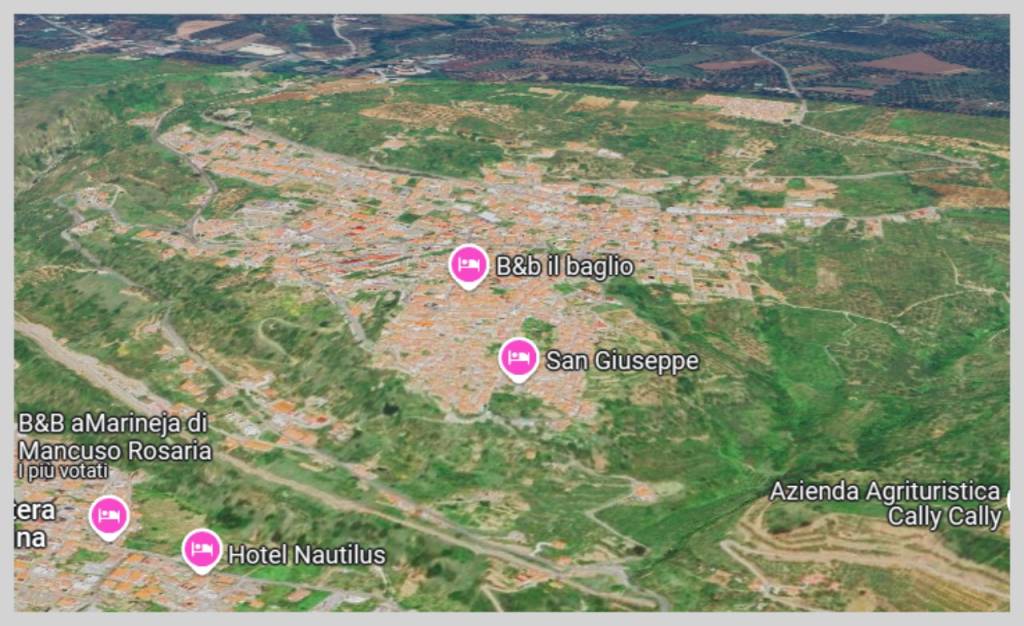1024x626 pixels.
Task: Open the B&b il baglio map pin
Action: click(468, 265)
